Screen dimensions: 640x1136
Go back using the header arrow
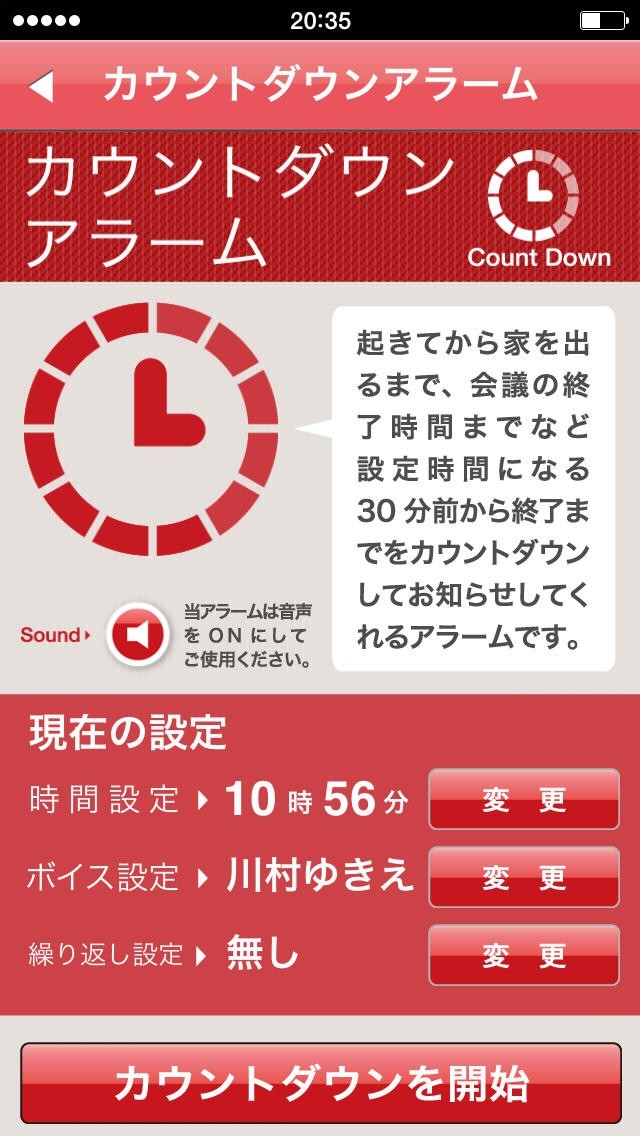click(x=41, y=86)
